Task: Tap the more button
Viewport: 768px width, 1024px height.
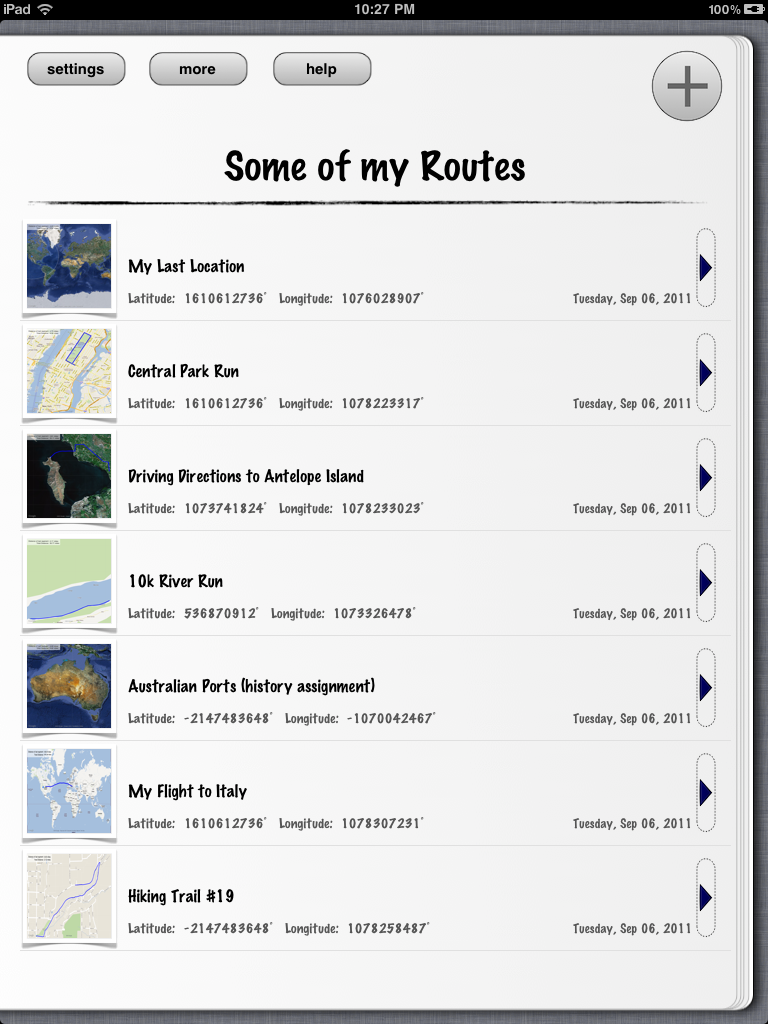Action: pyautogui.click(x=198, y=69)
